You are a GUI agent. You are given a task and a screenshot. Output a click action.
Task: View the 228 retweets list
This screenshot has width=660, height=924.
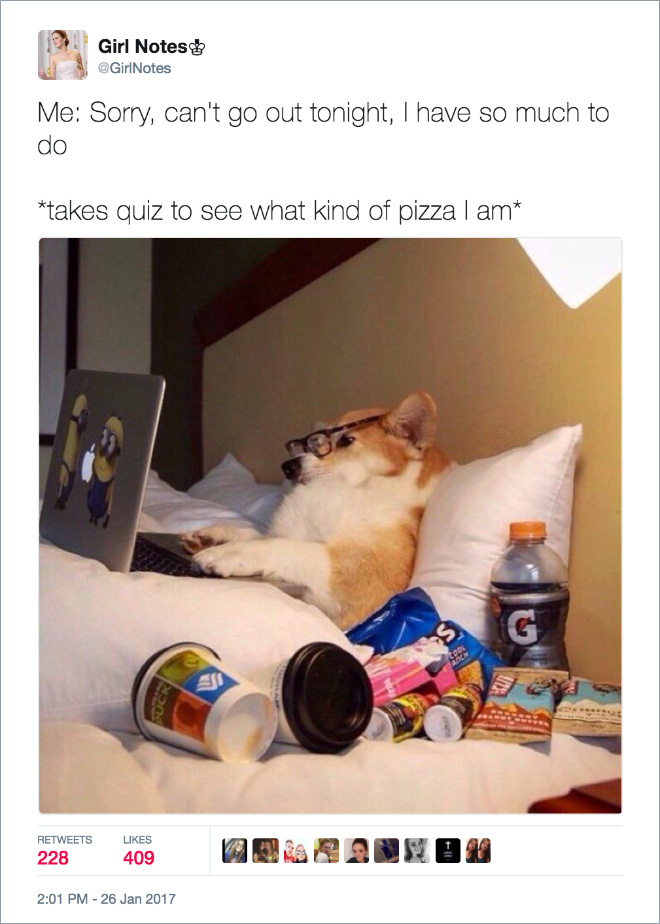pos(54,858)
